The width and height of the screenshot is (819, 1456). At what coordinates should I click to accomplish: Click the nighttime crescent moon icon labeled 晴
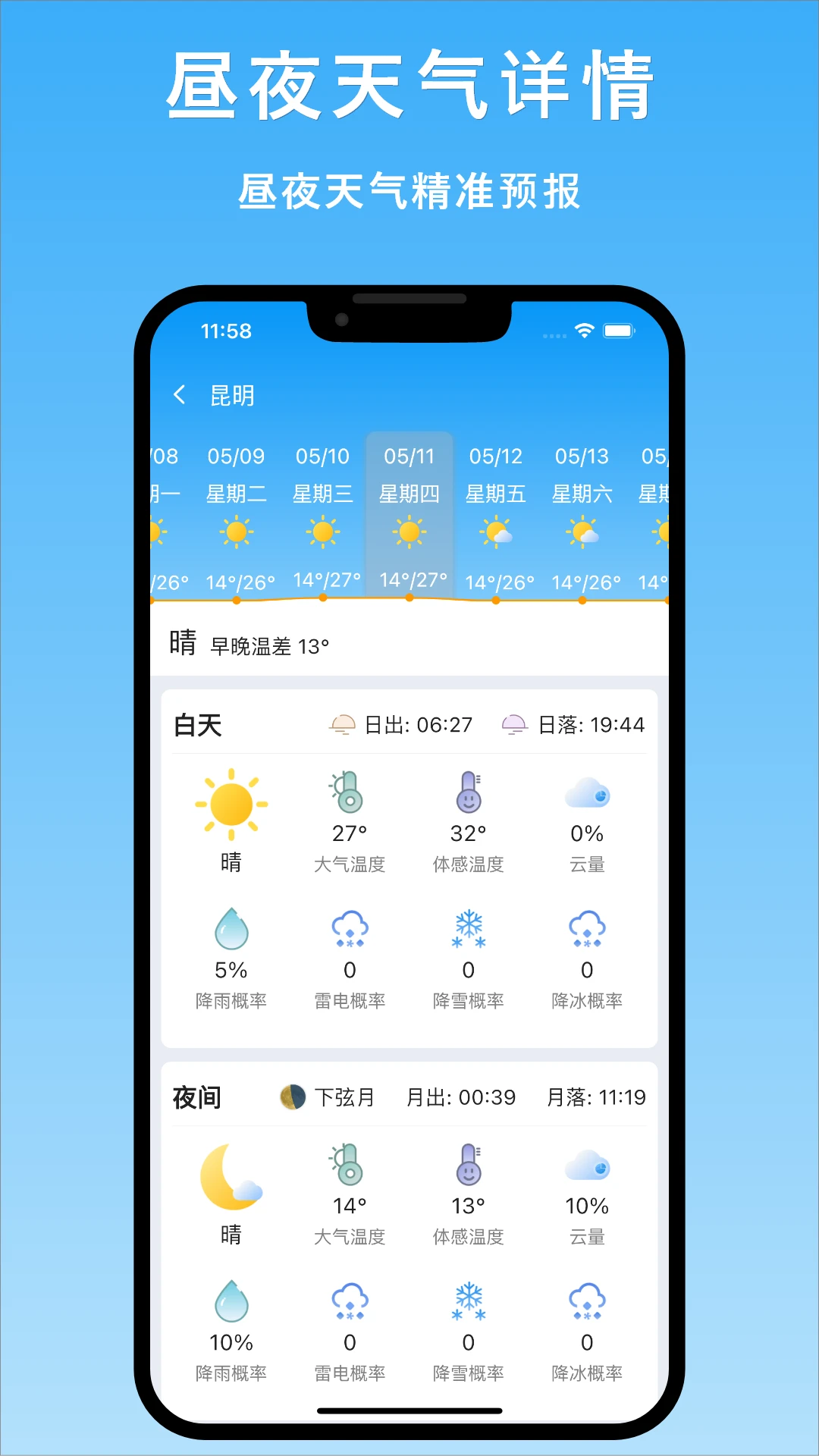pos(231,1172)
